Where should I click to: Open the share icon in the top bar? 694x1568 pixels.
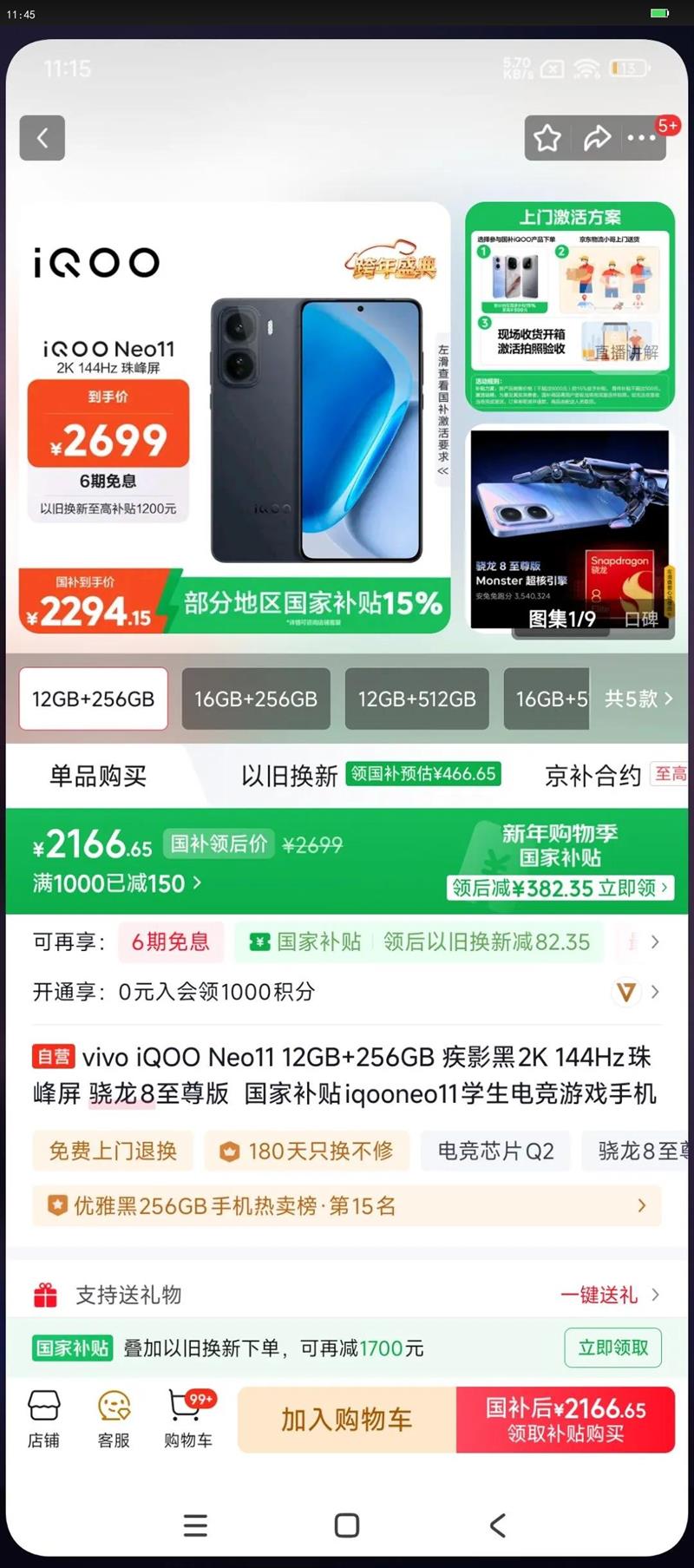597,138
